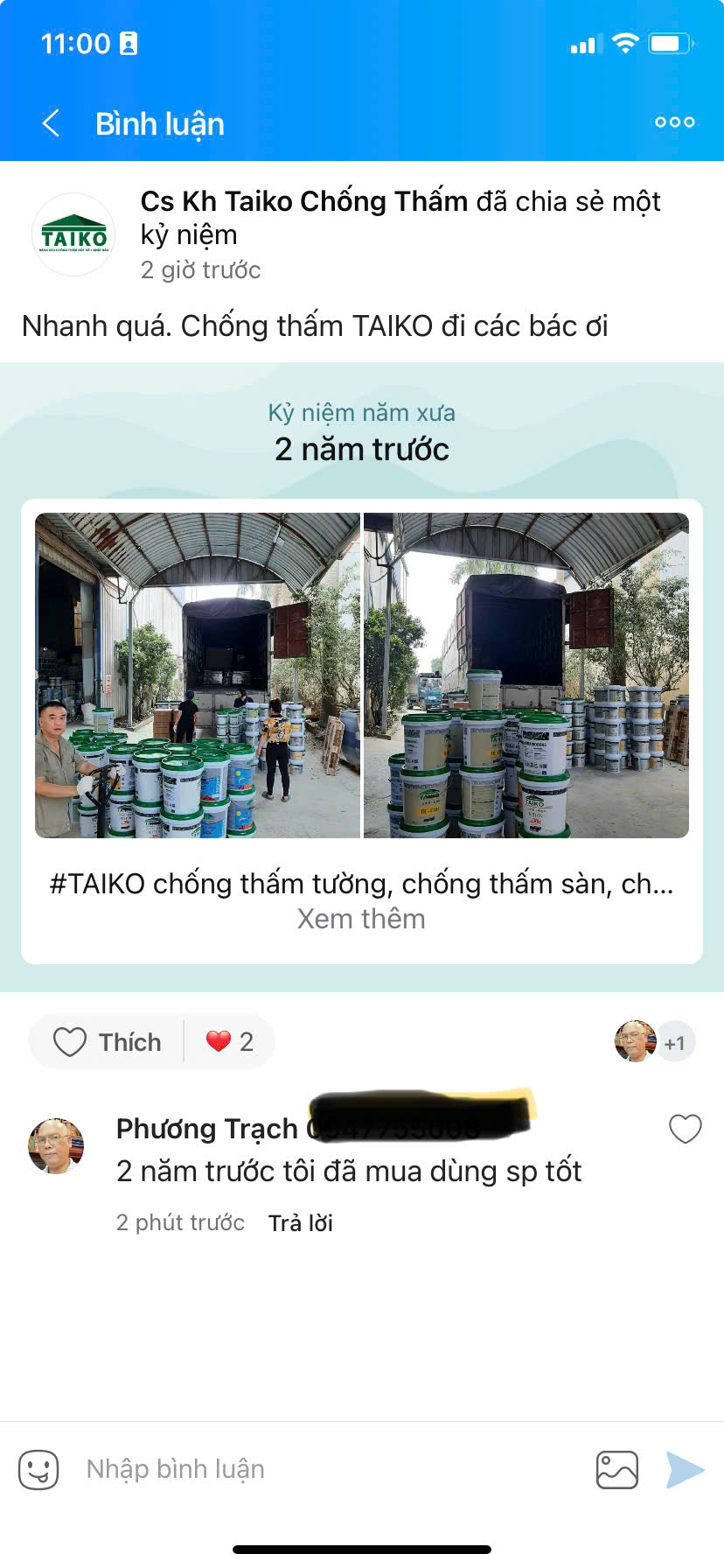Open Cs Kh Taiko Chống Thấm profile avatar
The height and width of the screenshot is (1568, 724).
point(73,235)
